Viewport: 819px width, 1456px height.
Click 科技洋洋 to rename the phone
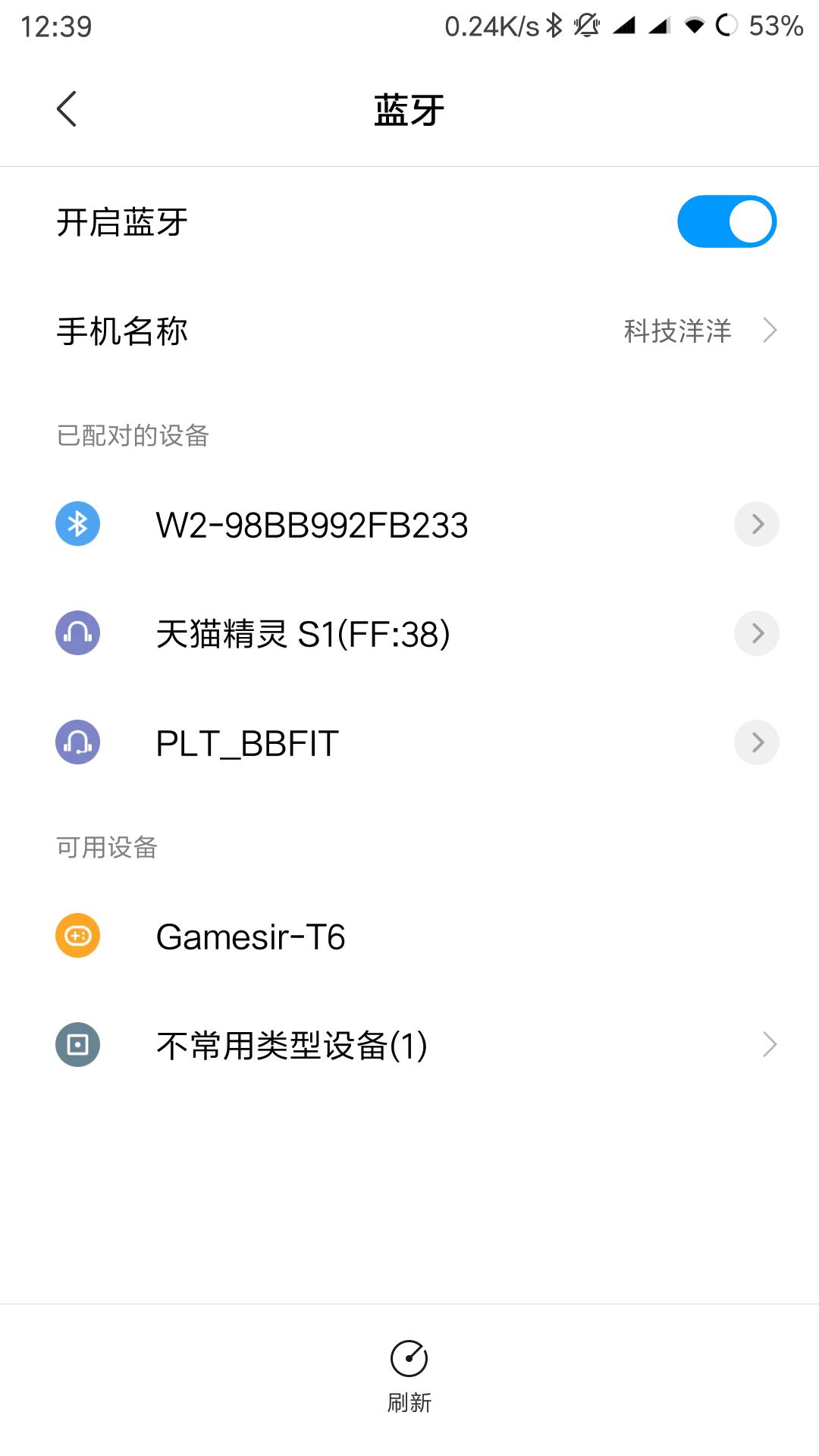[x=675, y=330]
